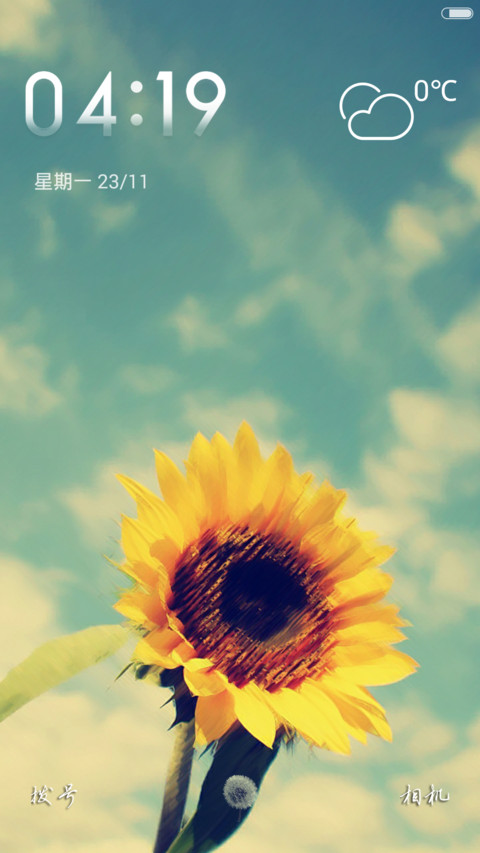The height and width of the screenshot is (853, 480).
Task: Open the weather widget showing 0°C
Action: point(398,109)
